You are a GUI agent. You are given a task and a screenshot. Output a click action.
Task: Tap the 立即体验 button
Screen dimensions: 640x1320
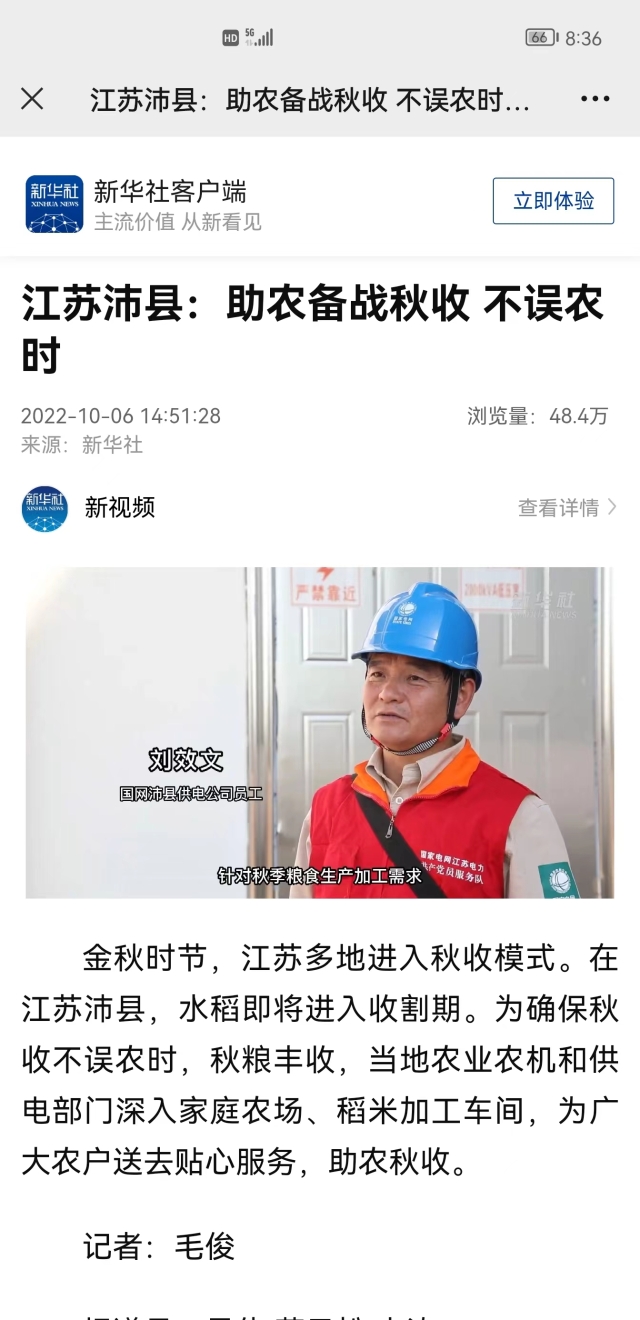pos(553,201)
